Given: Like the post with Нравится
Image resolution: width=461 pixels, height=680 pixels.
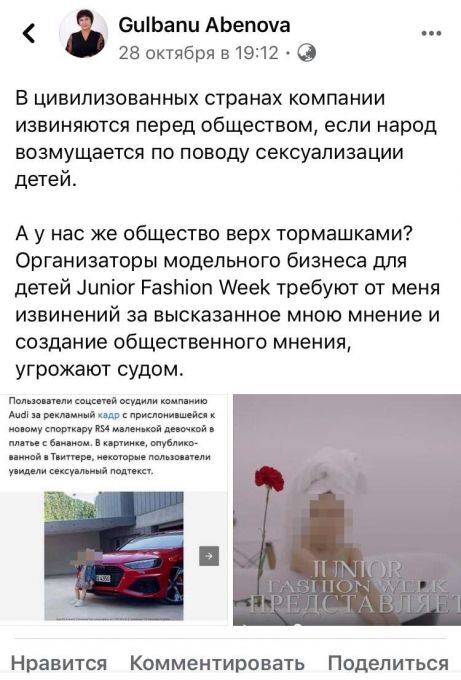Looking at the screenshot, I should 59,663.
